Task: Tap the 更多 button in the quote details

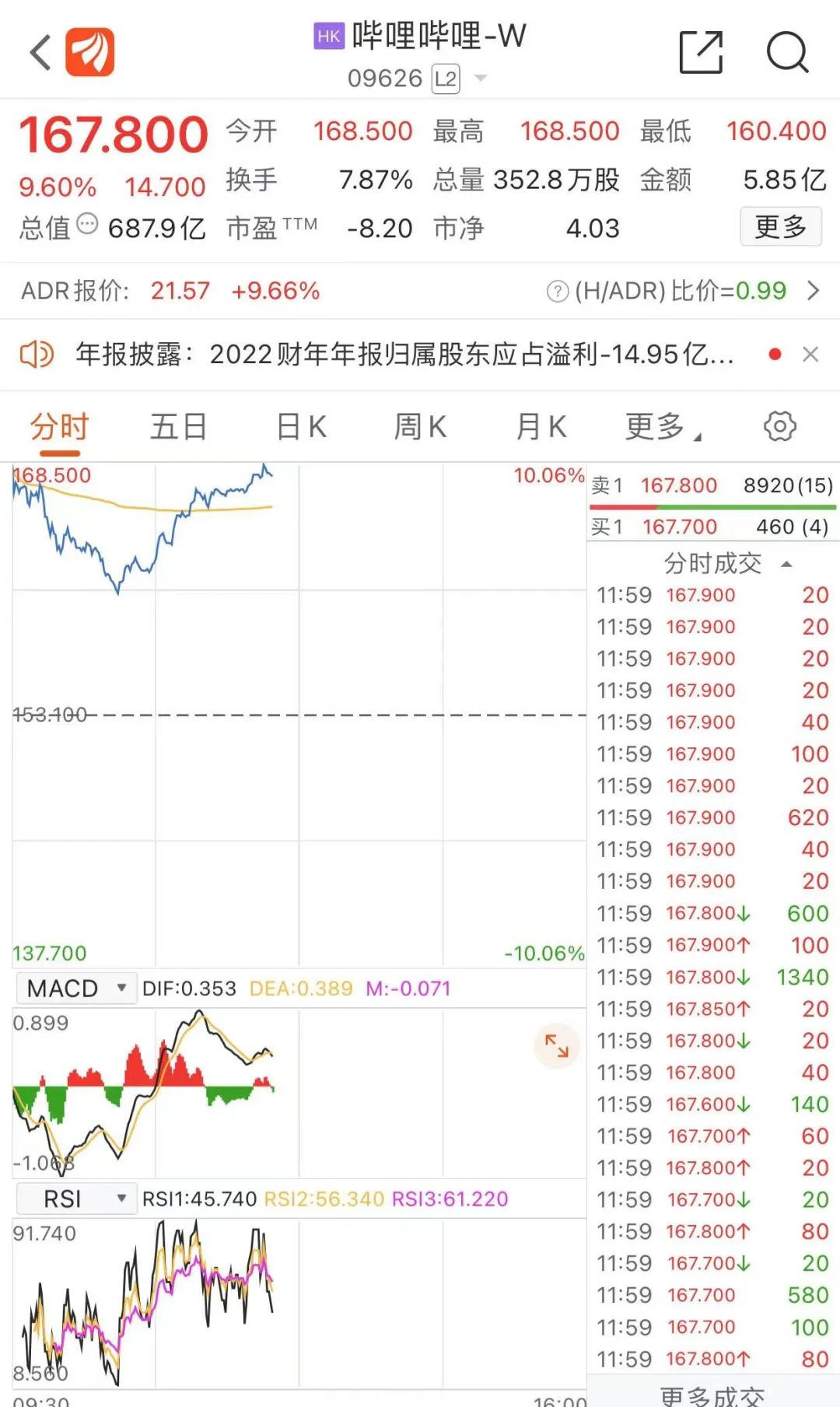Action: (x=781, y=226)
